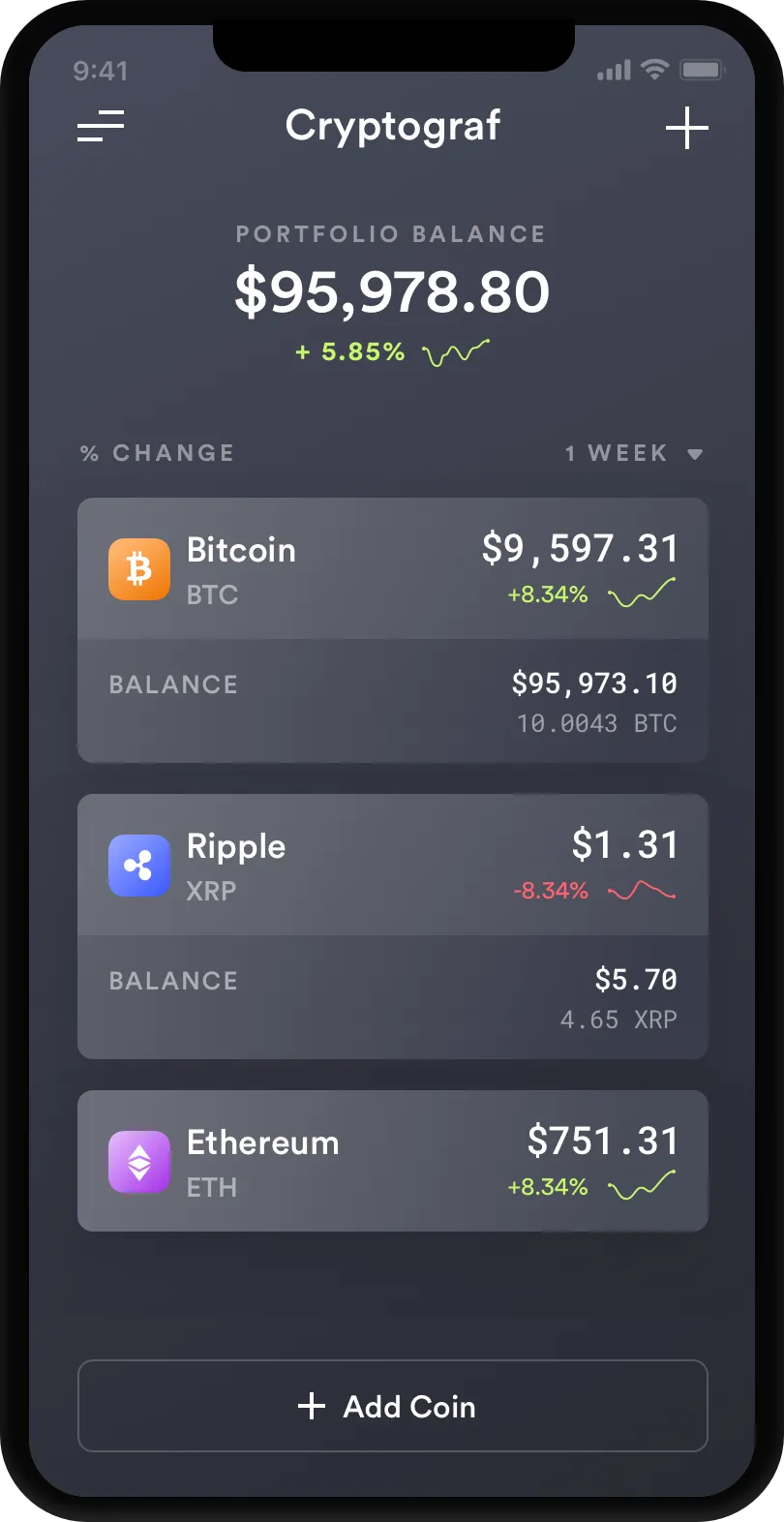Click Ripple's -8.34% change indicator
The image size is (784, 1522).
pyautogui.click(x=550, y=890)
